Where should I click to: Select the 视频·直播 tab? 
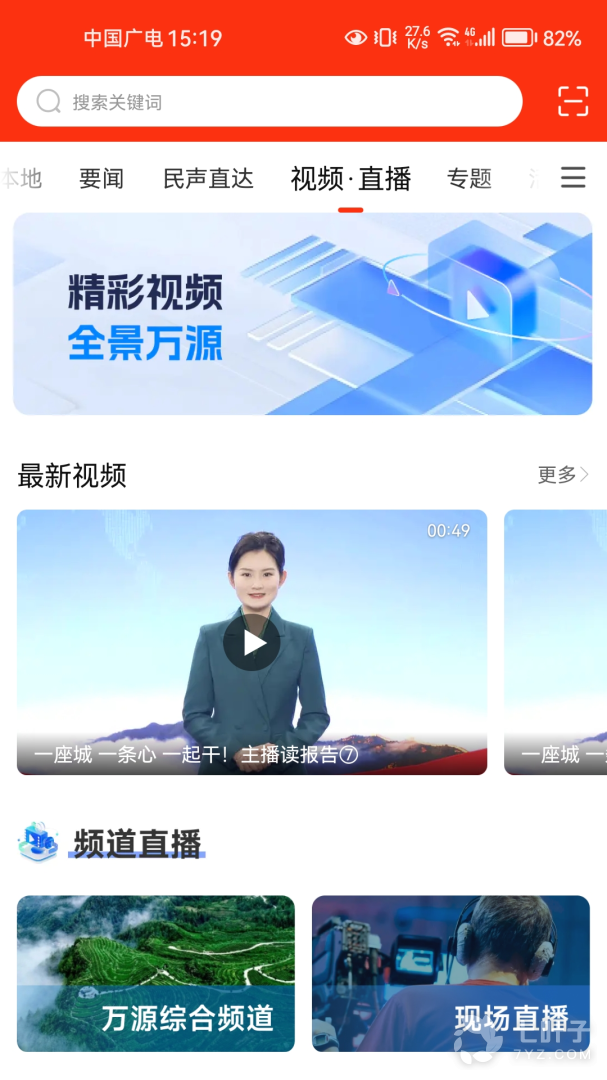[351, 179]
